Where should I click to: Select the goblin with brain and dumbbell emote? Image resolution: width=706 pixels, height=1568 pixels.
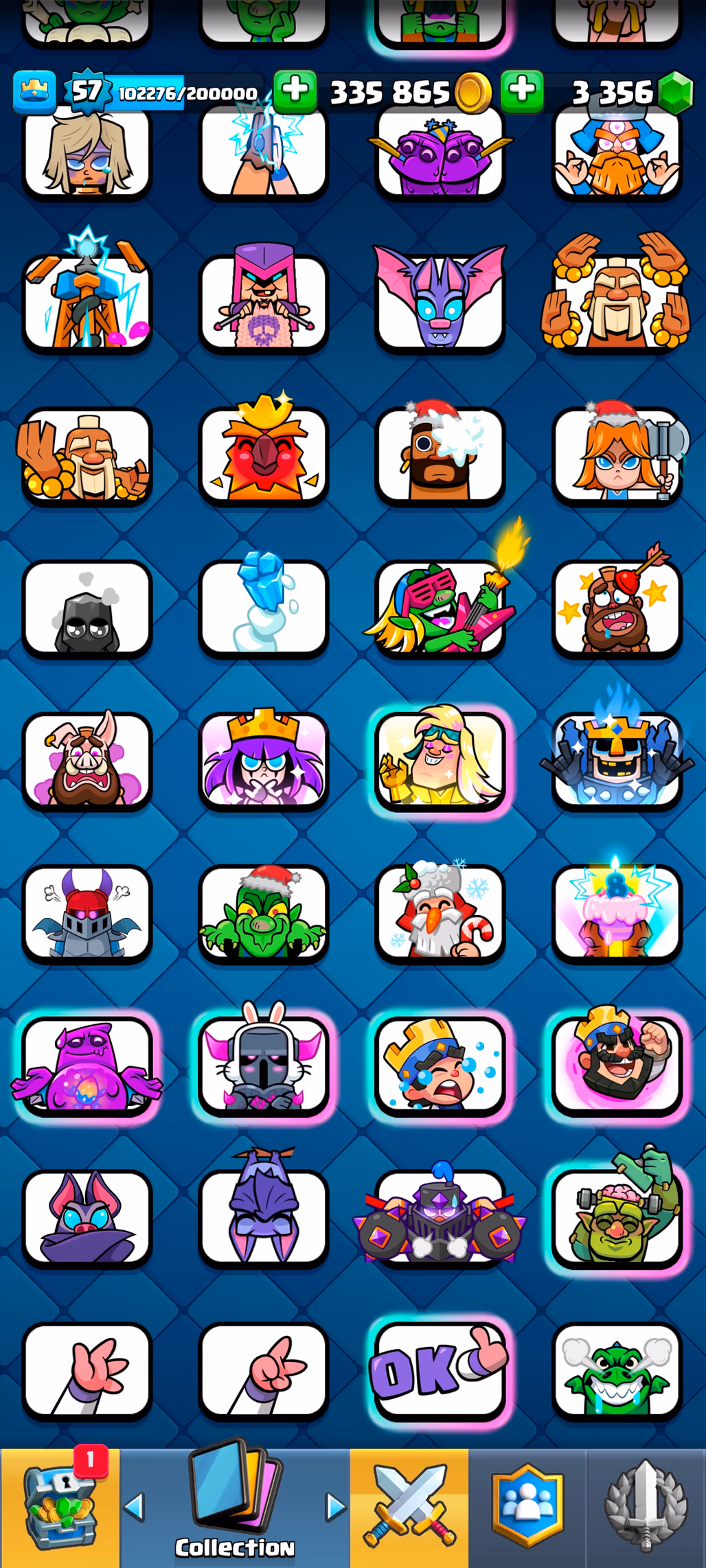(616, 1217)
